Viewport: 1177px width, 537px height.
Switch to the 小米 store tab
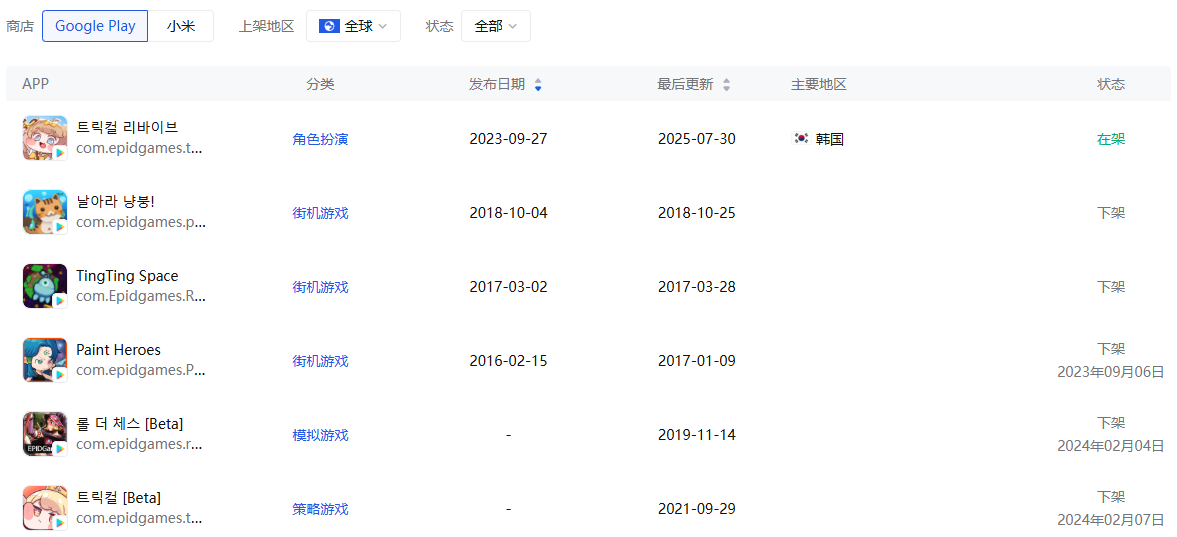181,26
